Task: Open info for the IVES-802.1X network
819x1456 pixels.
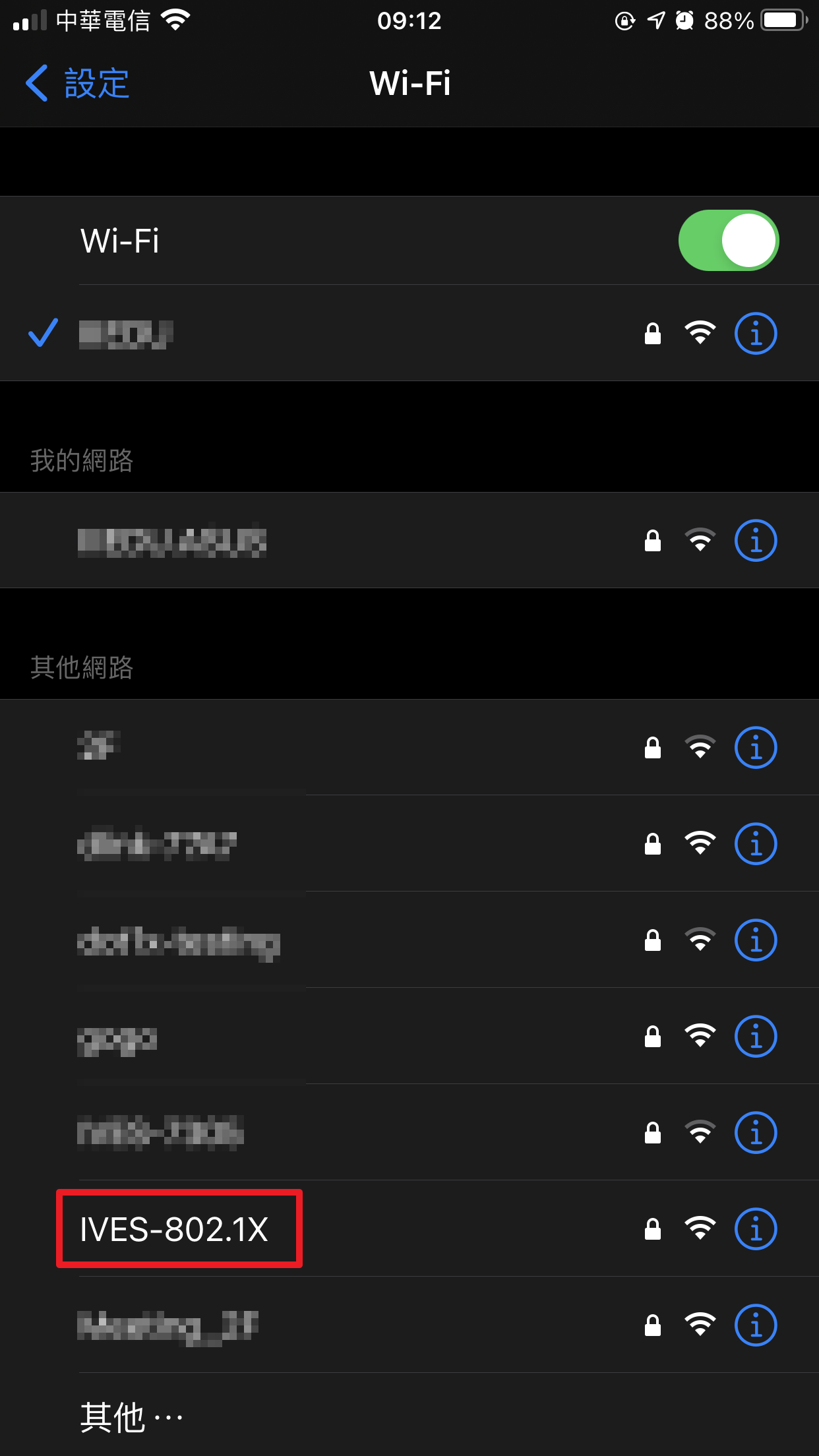Action: point(756,1229)
